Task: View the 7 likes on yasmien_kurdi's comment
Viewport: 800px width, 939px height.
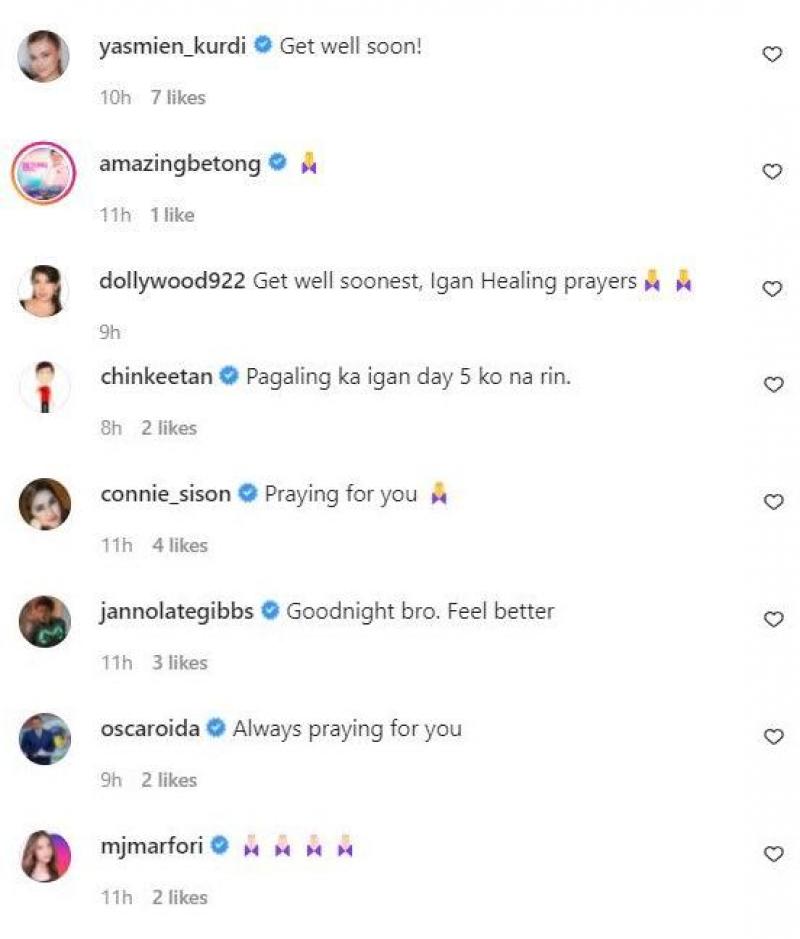Action: [178, 98]
